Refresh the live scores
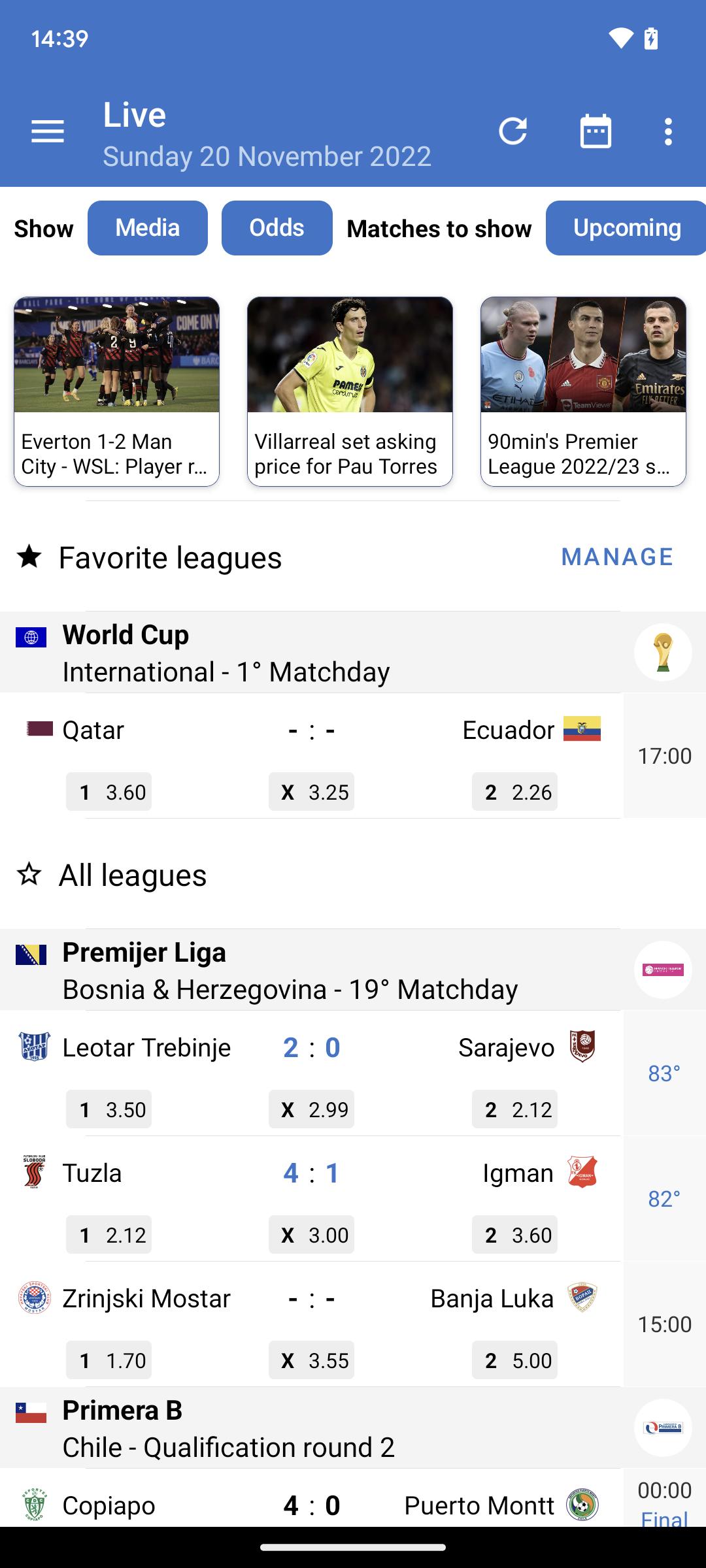Image resolution: width=706 pixels, height=1568 pixels. tap(513, 131)
